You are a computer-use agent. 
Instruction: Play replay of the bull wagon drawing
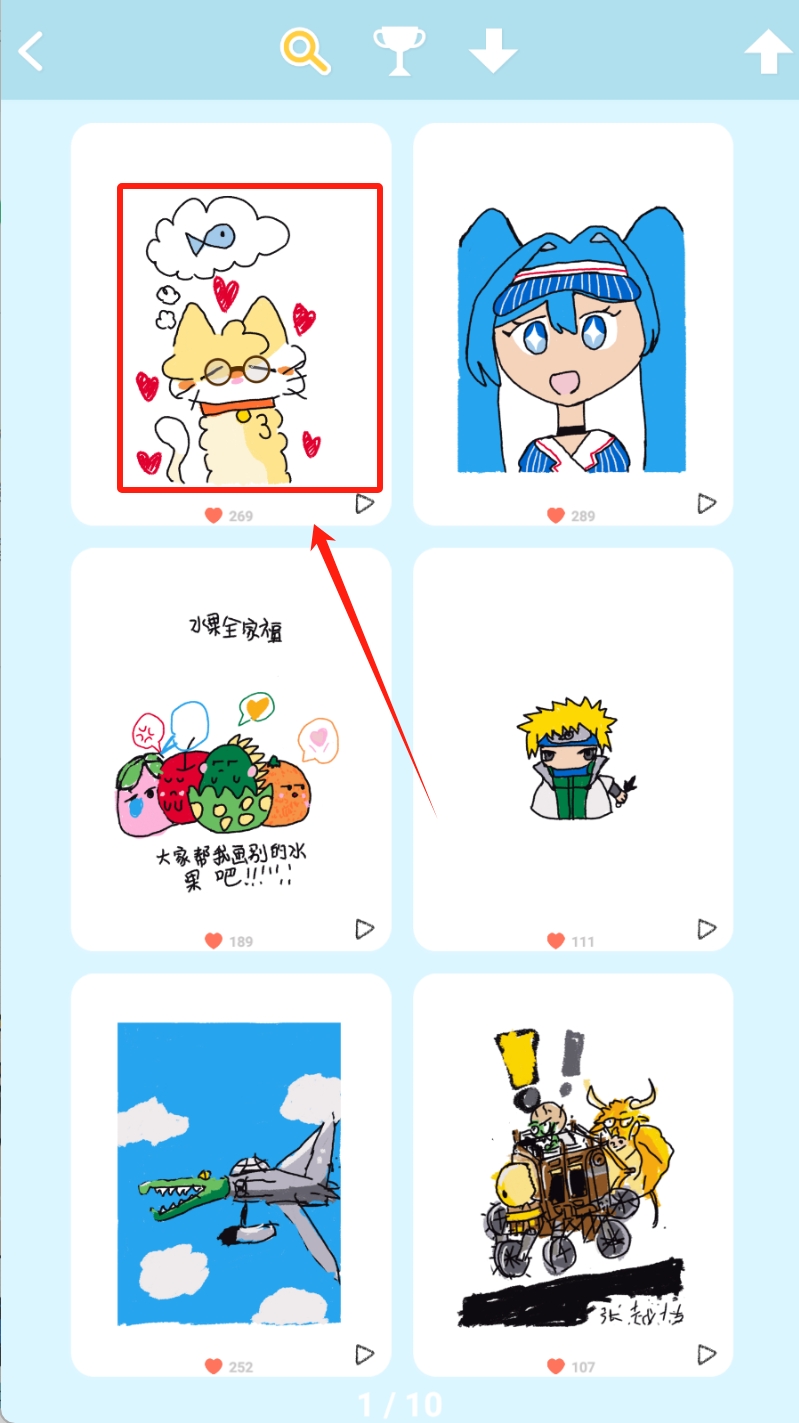[707, 1354]
